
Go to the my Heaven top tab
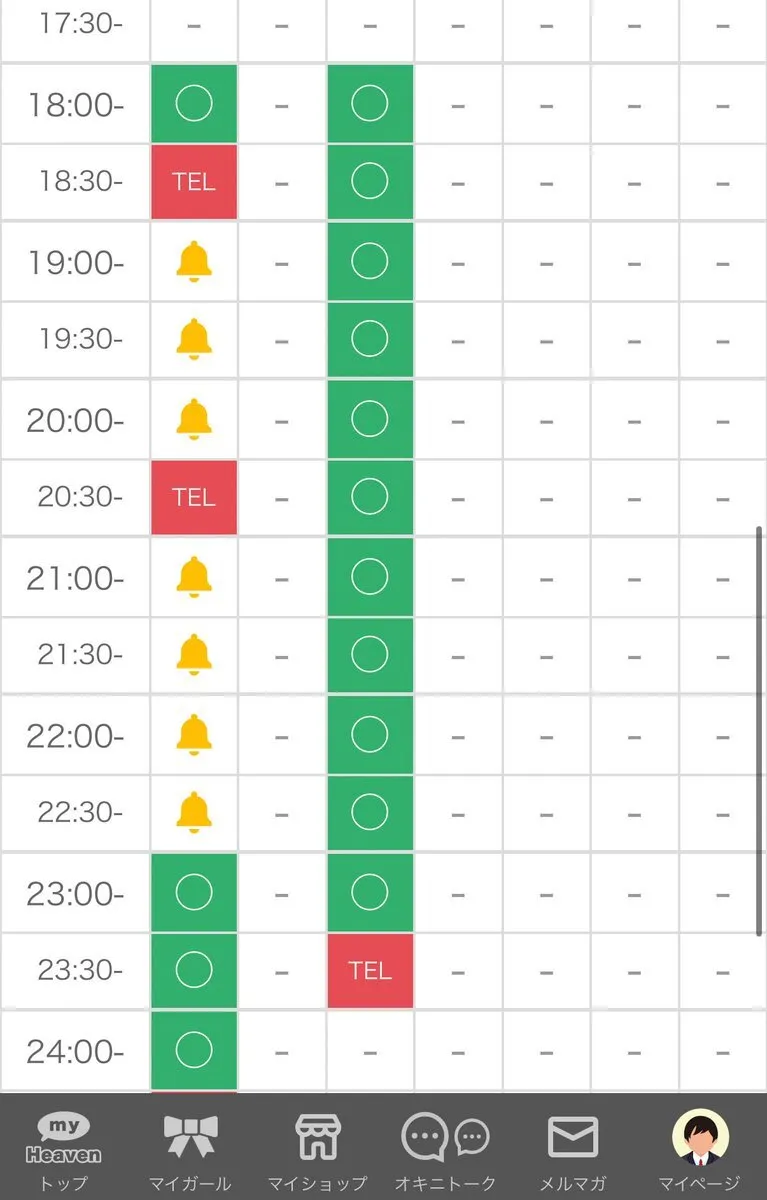pyautogui.click(x=63, y=1150)
